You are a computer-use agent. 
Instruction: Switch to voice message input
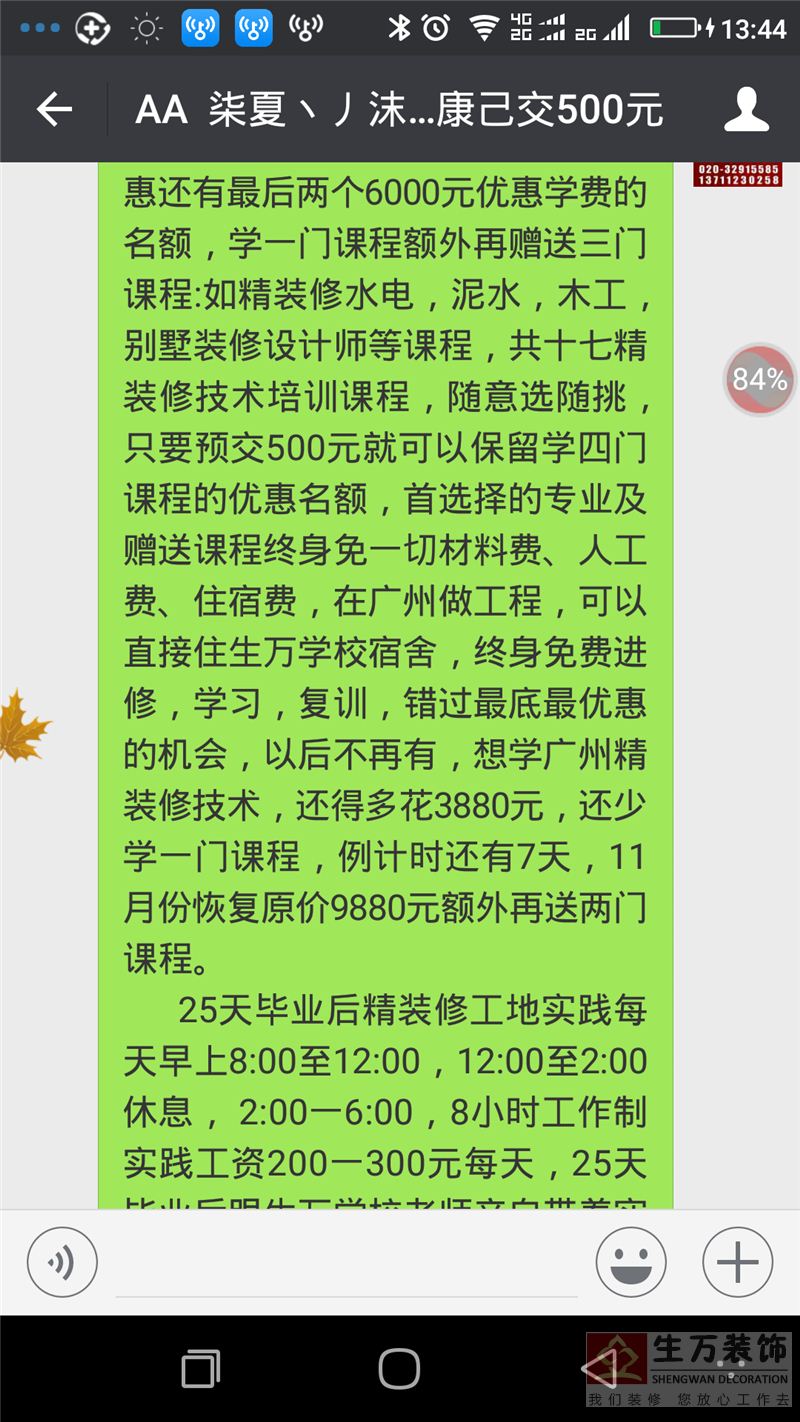pyautogui.click(x=62, y=1262)
